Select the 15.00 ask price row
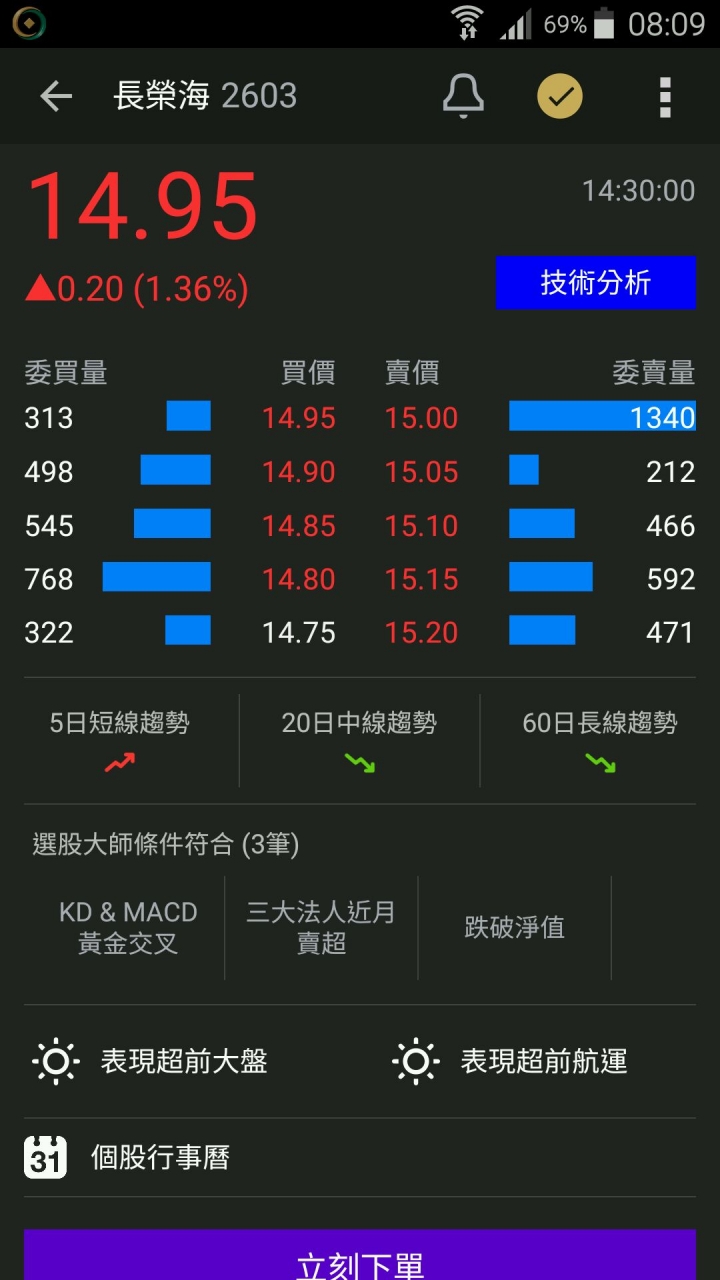This screenshot has height=1280, width=720. click(422, 418)
